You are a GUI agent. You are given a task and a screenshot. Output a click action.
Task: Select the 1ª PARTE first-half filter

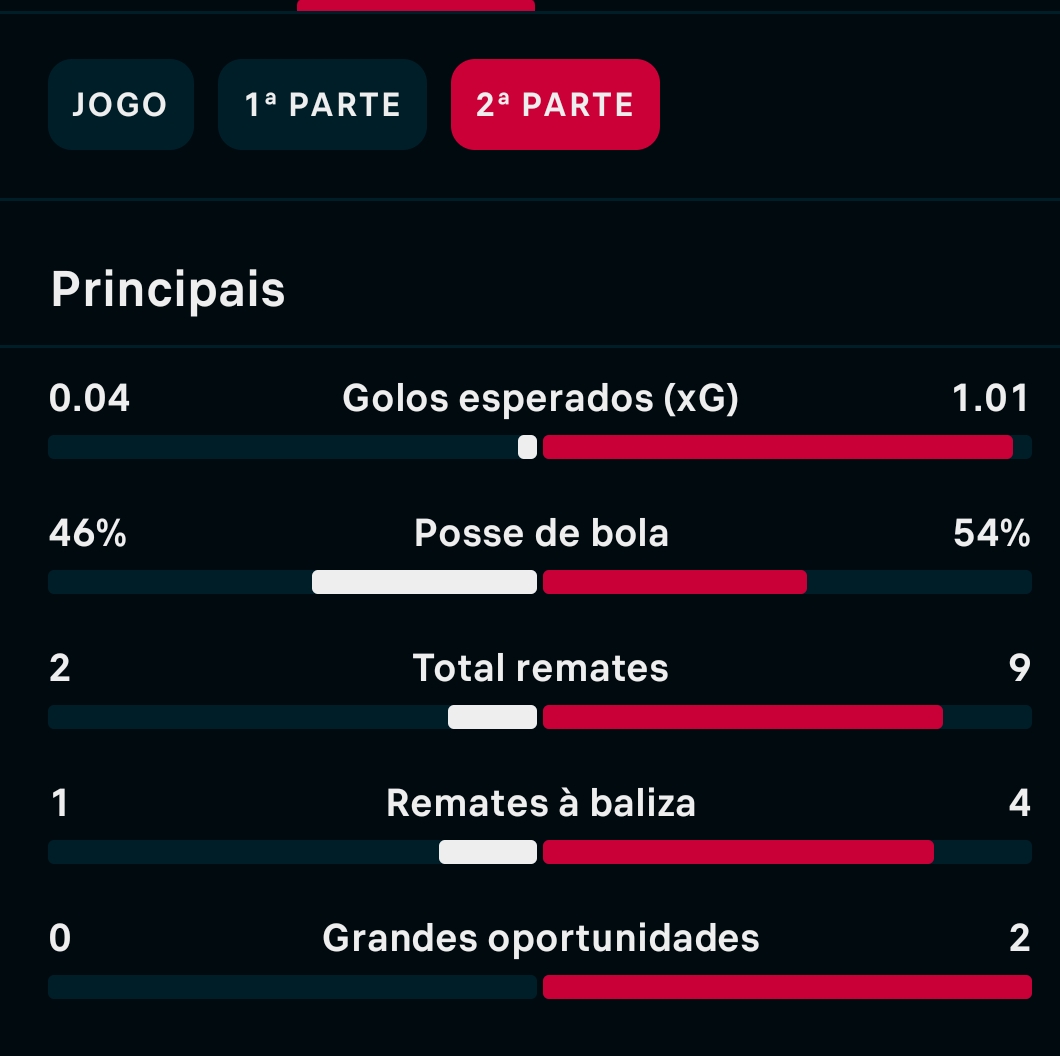pyautogui.click(x=322, y=105)
